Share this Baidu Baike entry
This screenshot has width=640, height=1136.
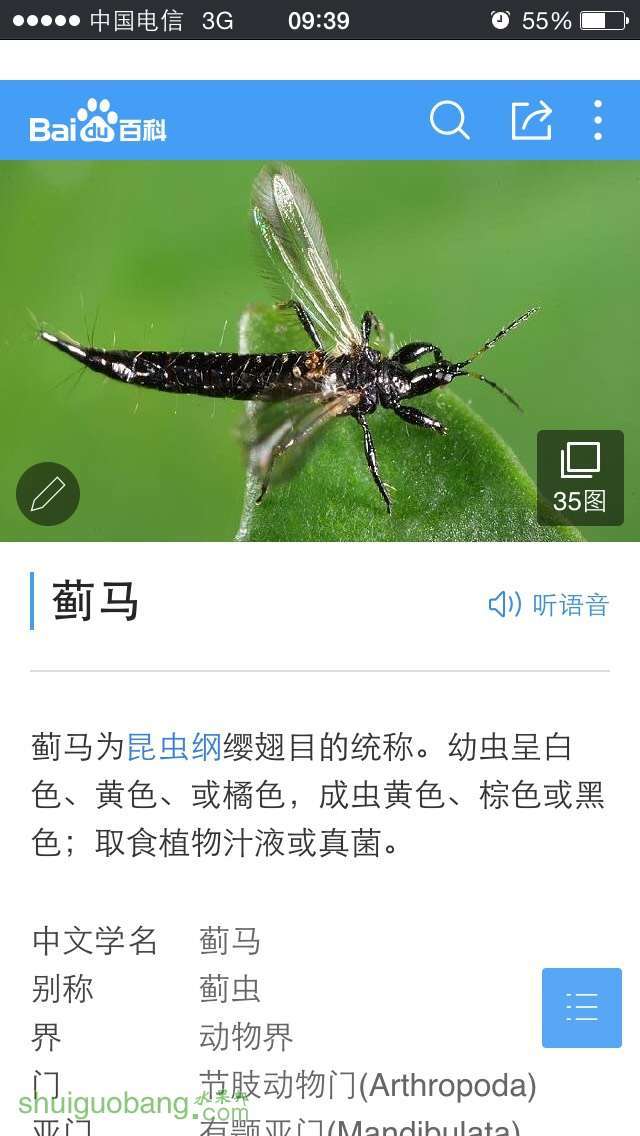[x=532, y=120]
